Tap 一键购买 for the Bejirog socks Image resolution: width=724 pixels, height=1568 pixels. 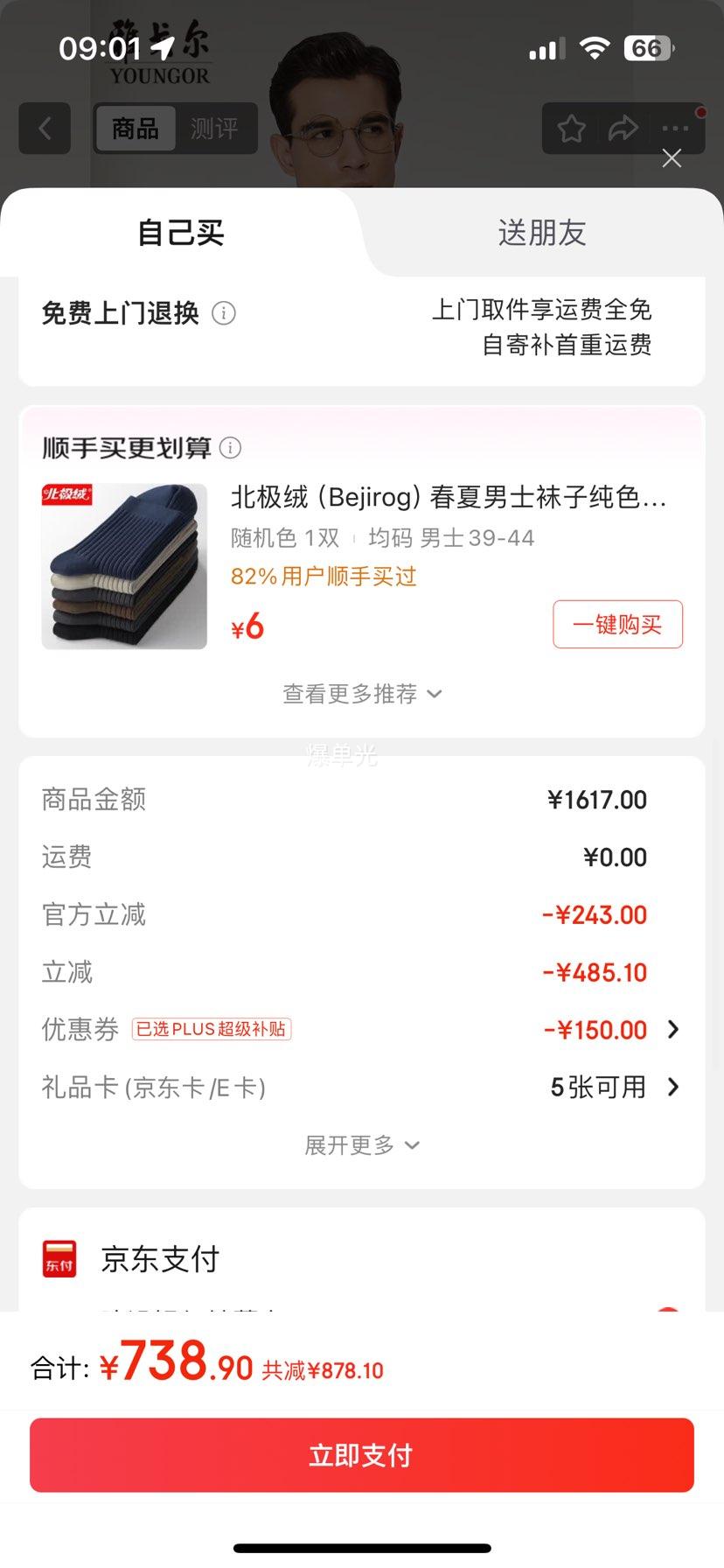point(617,625)
